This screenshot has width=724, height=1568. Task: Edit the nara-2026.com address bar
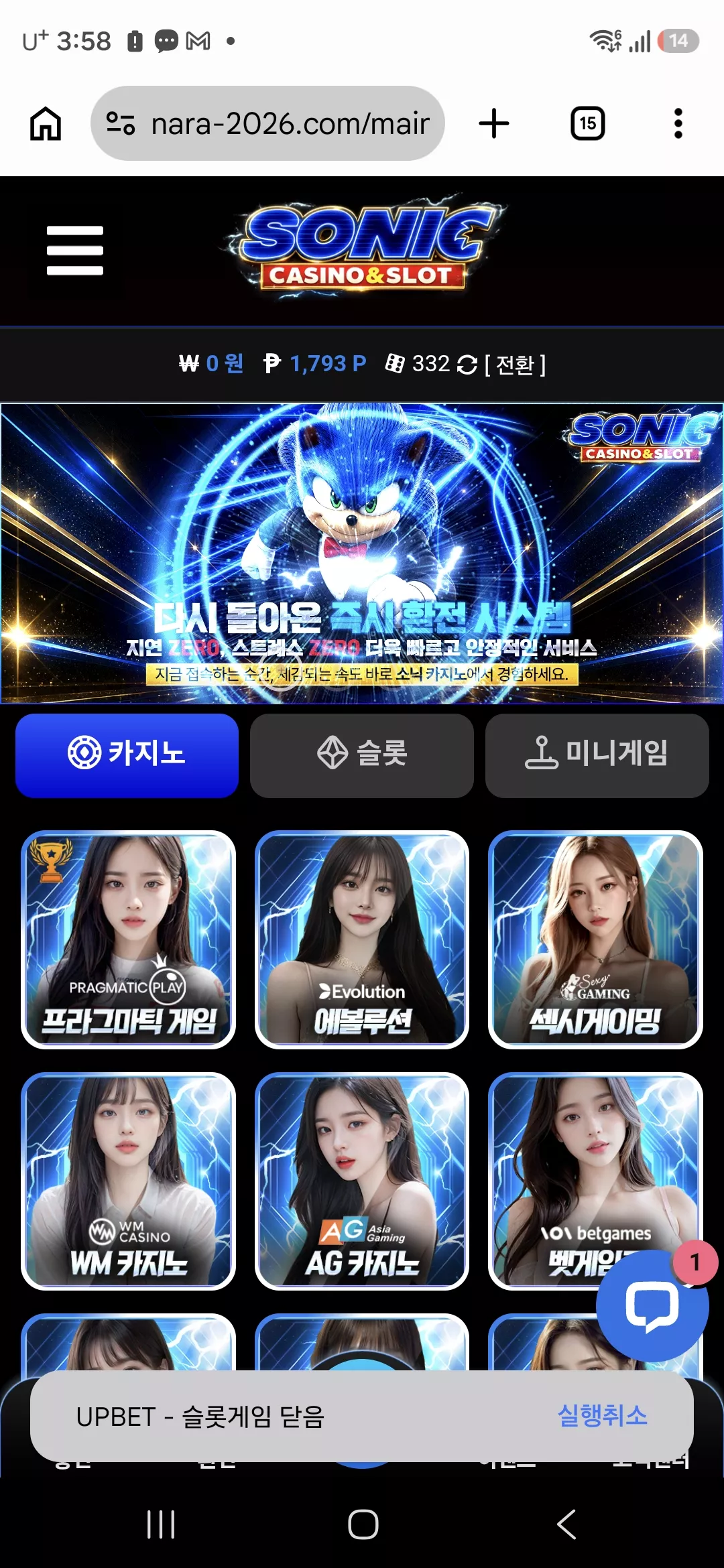click(x=267, y=123)
